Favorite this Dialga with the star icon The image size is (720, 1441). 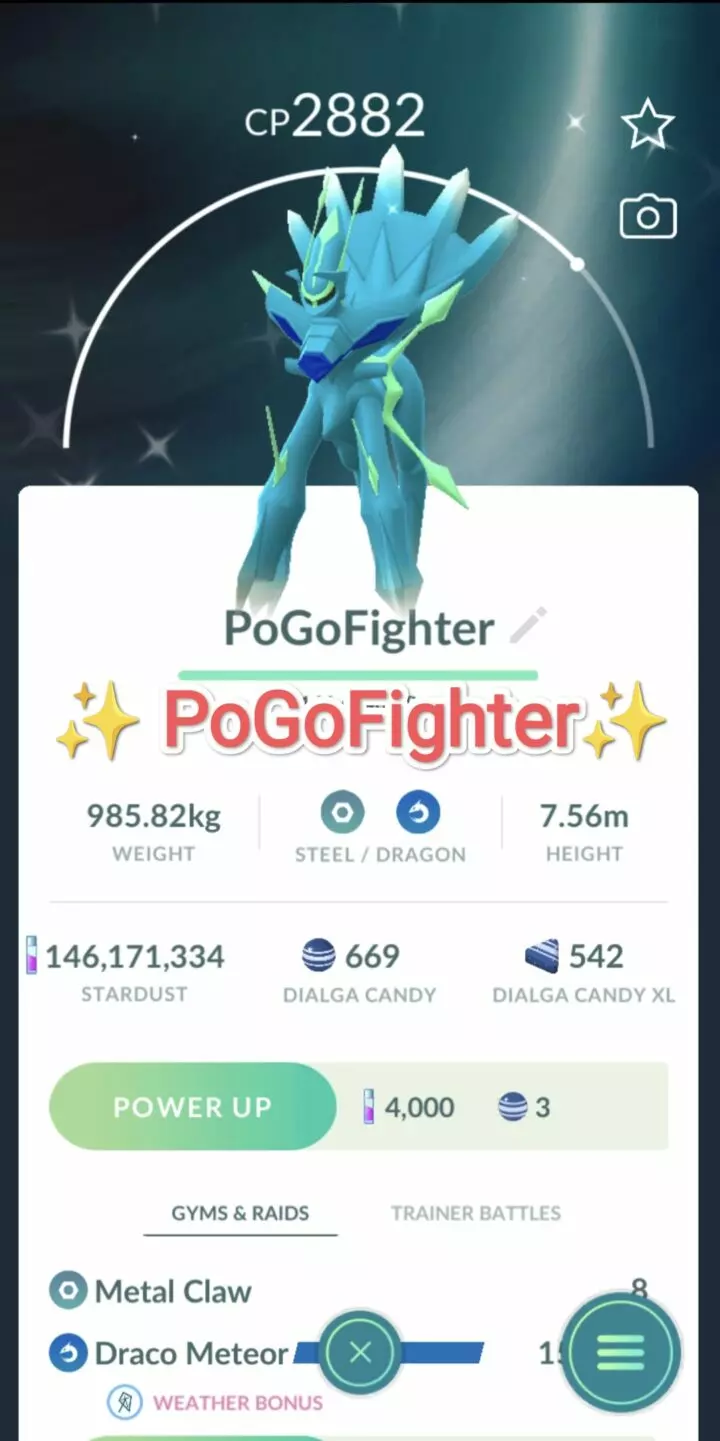pyautogui.click(x=647, y=122)
